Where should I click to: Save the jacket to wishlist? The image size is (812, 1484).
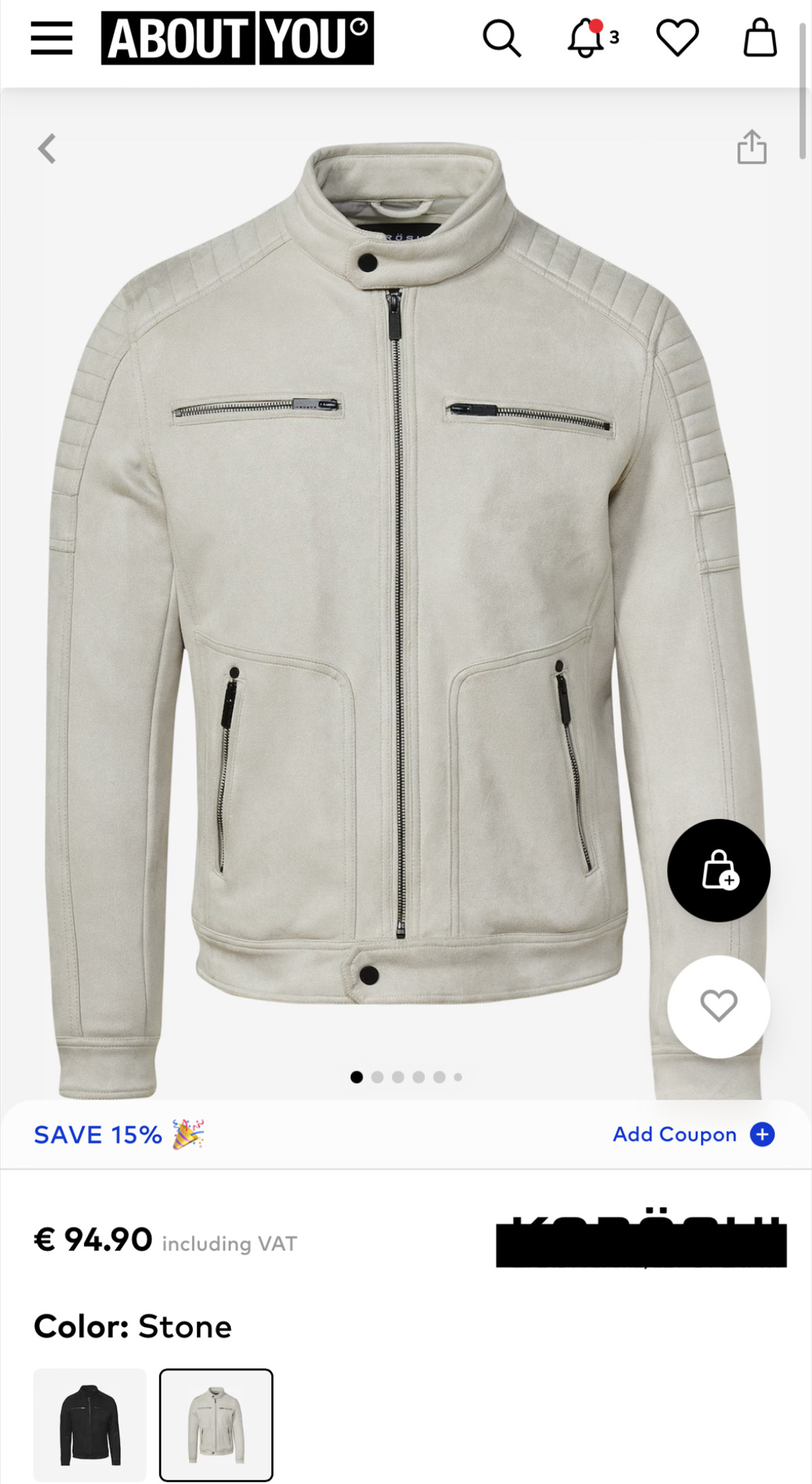(719, 1006)
